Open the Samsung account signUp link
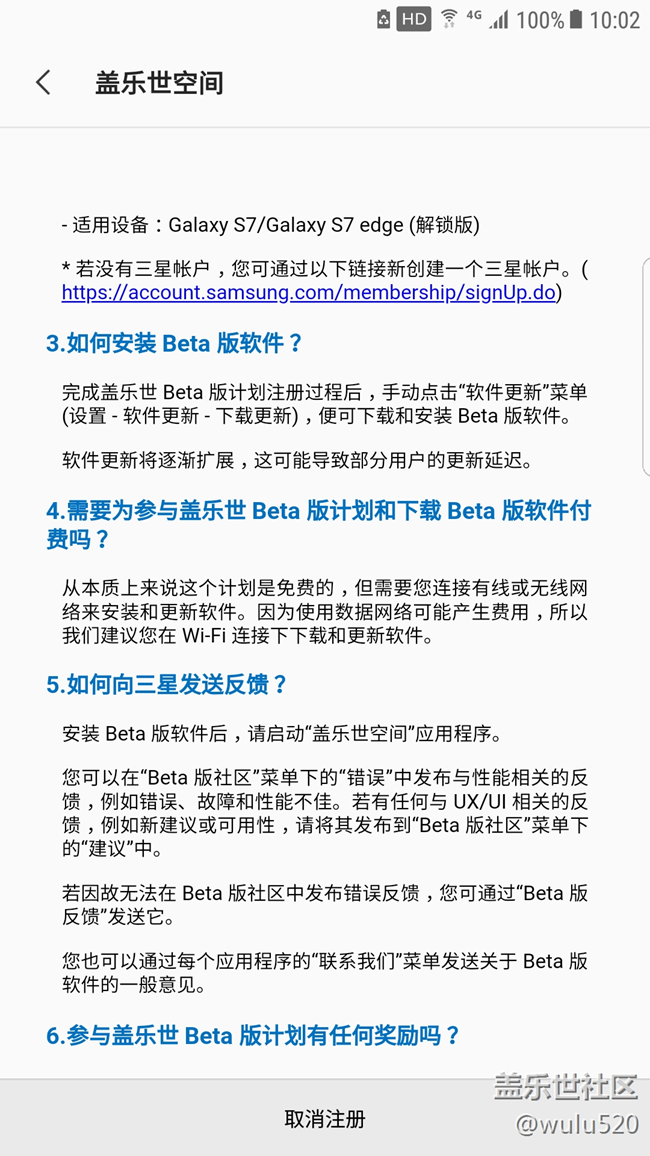 click(310, 293)
